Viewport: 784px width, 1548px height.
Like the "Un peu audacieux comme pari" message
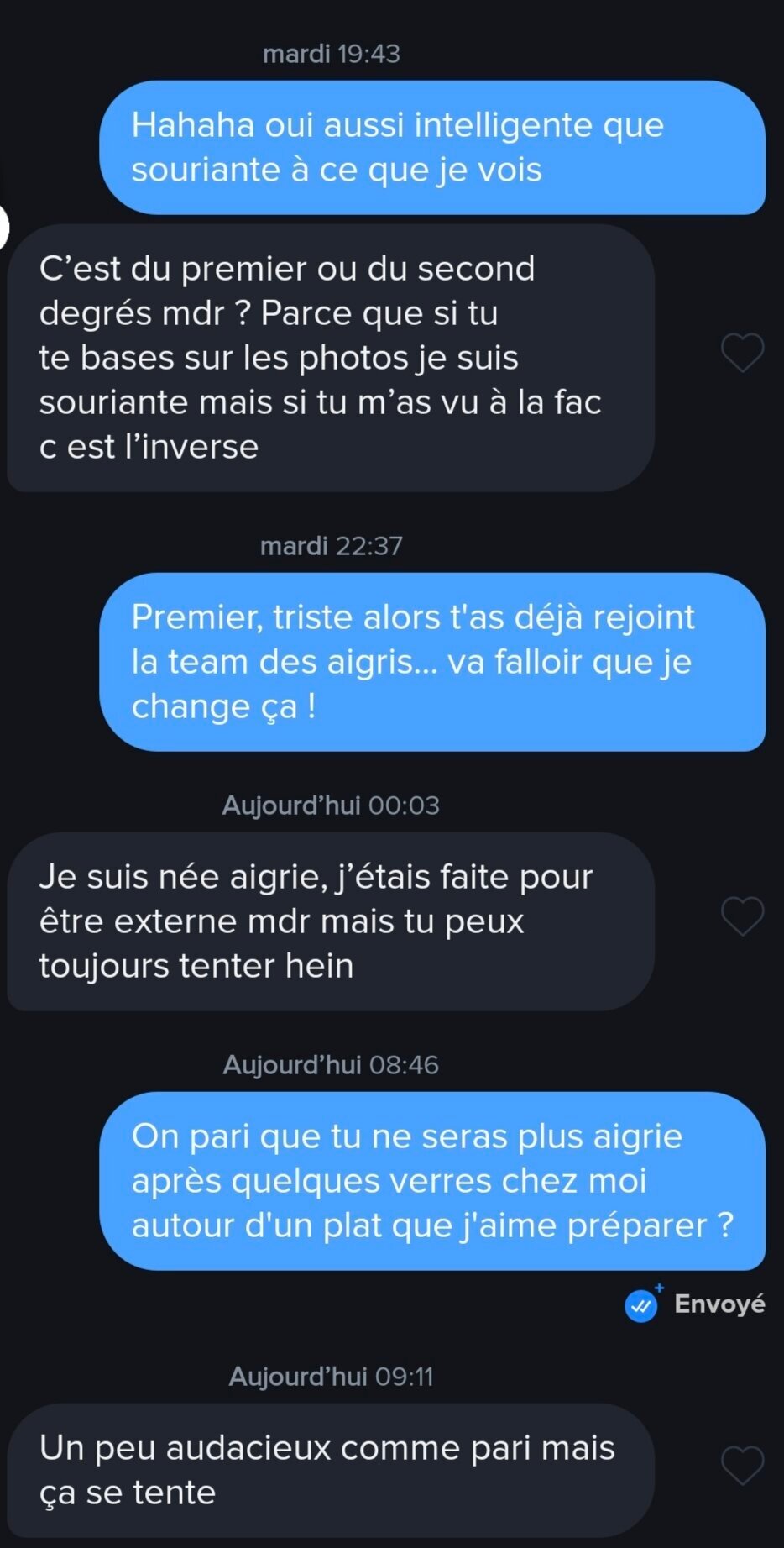743,1466
